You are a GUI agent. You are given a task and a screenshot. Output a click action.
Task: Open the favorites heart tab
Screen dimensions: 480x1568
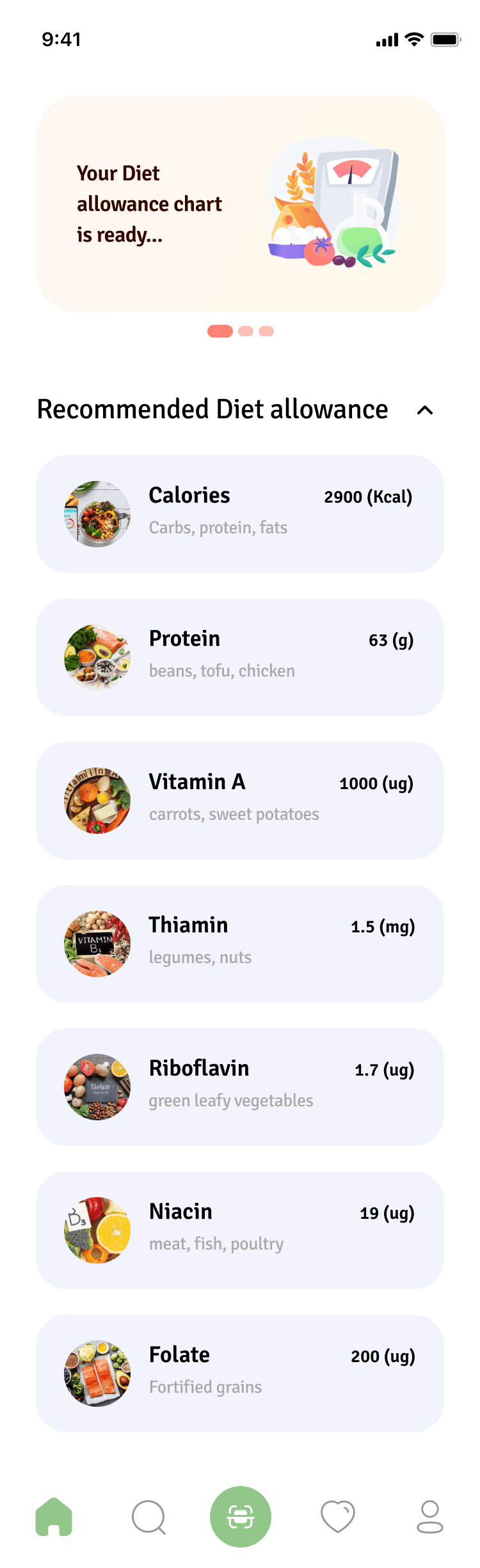point(337,1517)
